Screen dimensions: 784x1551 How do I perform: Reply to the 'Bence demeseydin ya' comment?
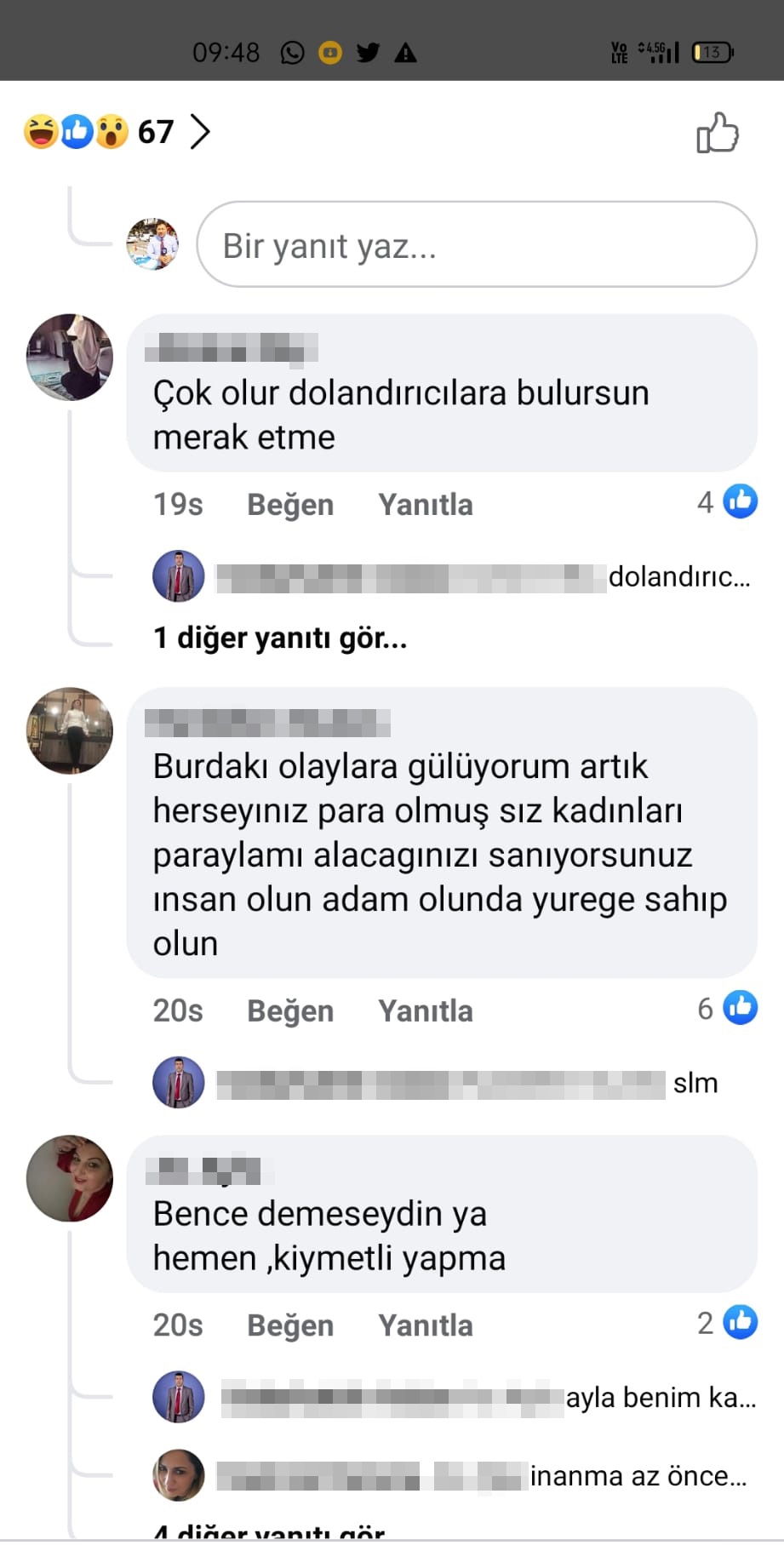tap(425, 1325)
